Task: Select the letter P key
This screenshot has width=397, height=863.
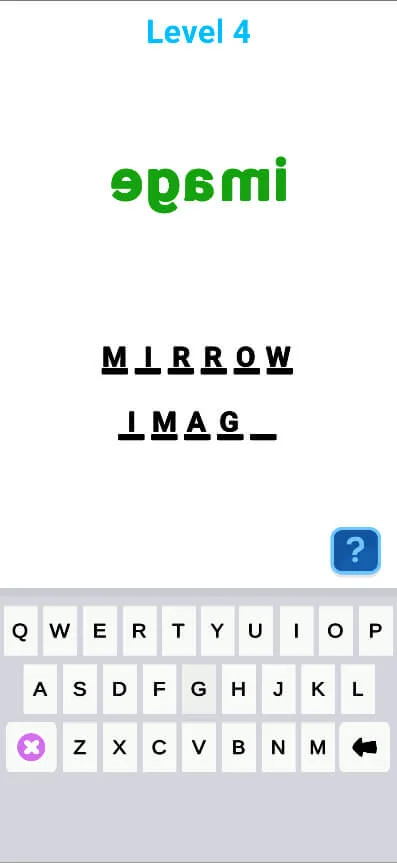Action: (376, 631)
